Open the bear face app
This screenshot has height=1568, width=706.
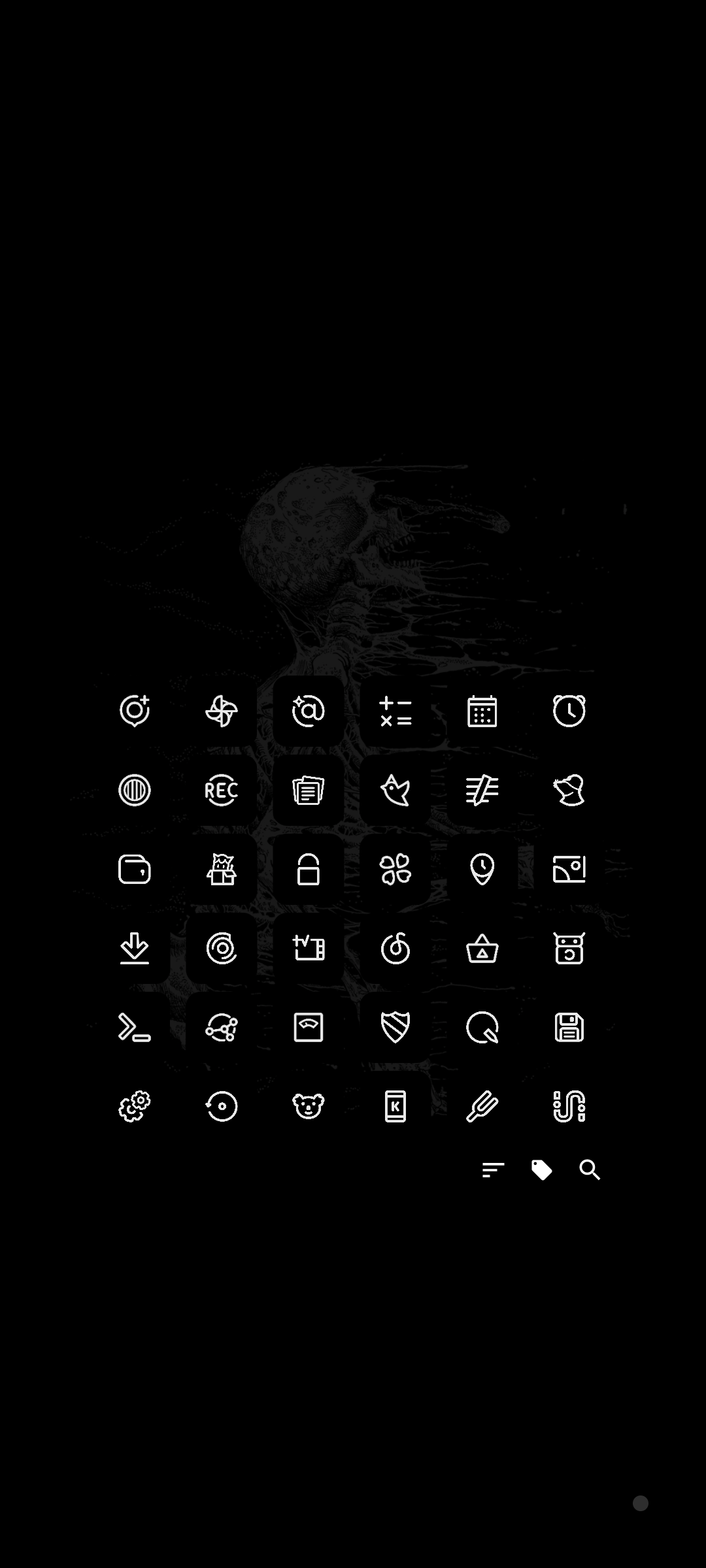(x=309, y=1107)
